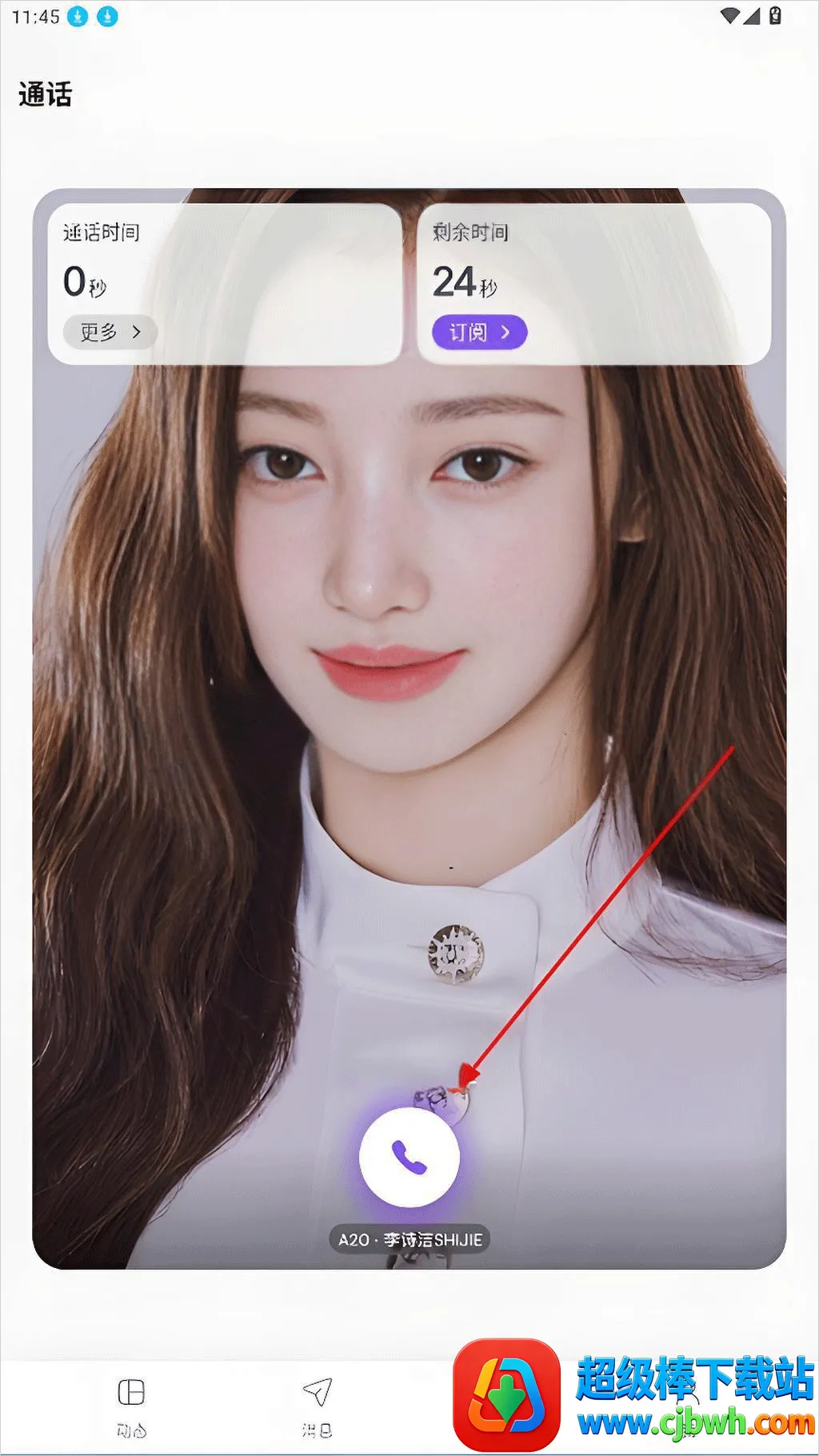
Task: Tap 订阅 to subscribe for more time
Action: click(479, 332)
